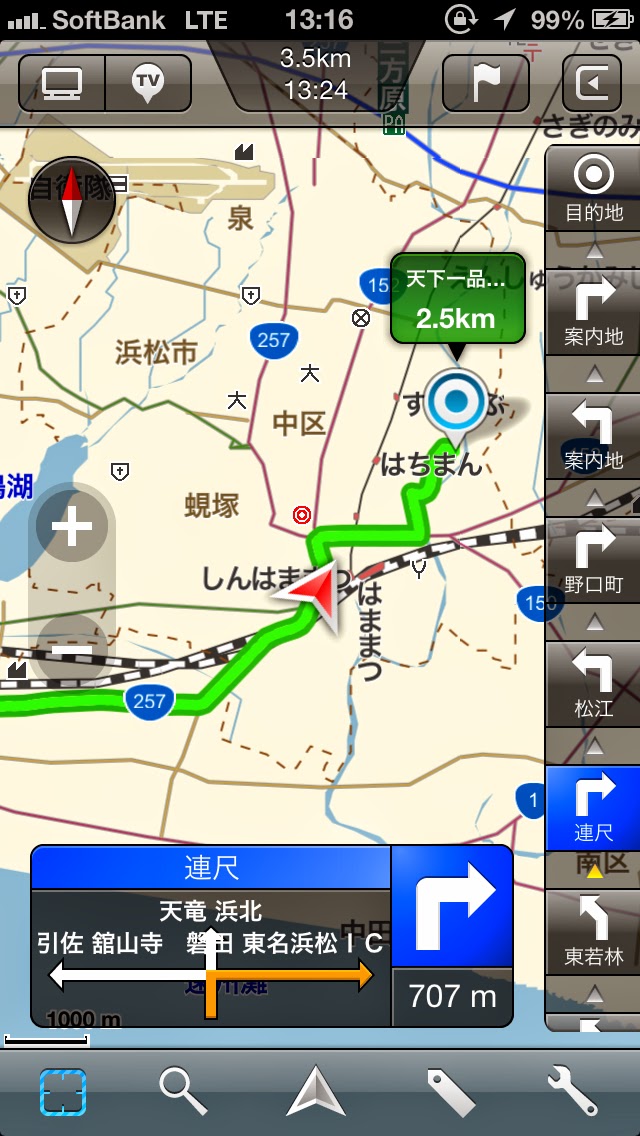Open the tag bookmarks tool
Image resolution: width=640 pixels, height=1136 pixels.
click(x=449, y=1092)
